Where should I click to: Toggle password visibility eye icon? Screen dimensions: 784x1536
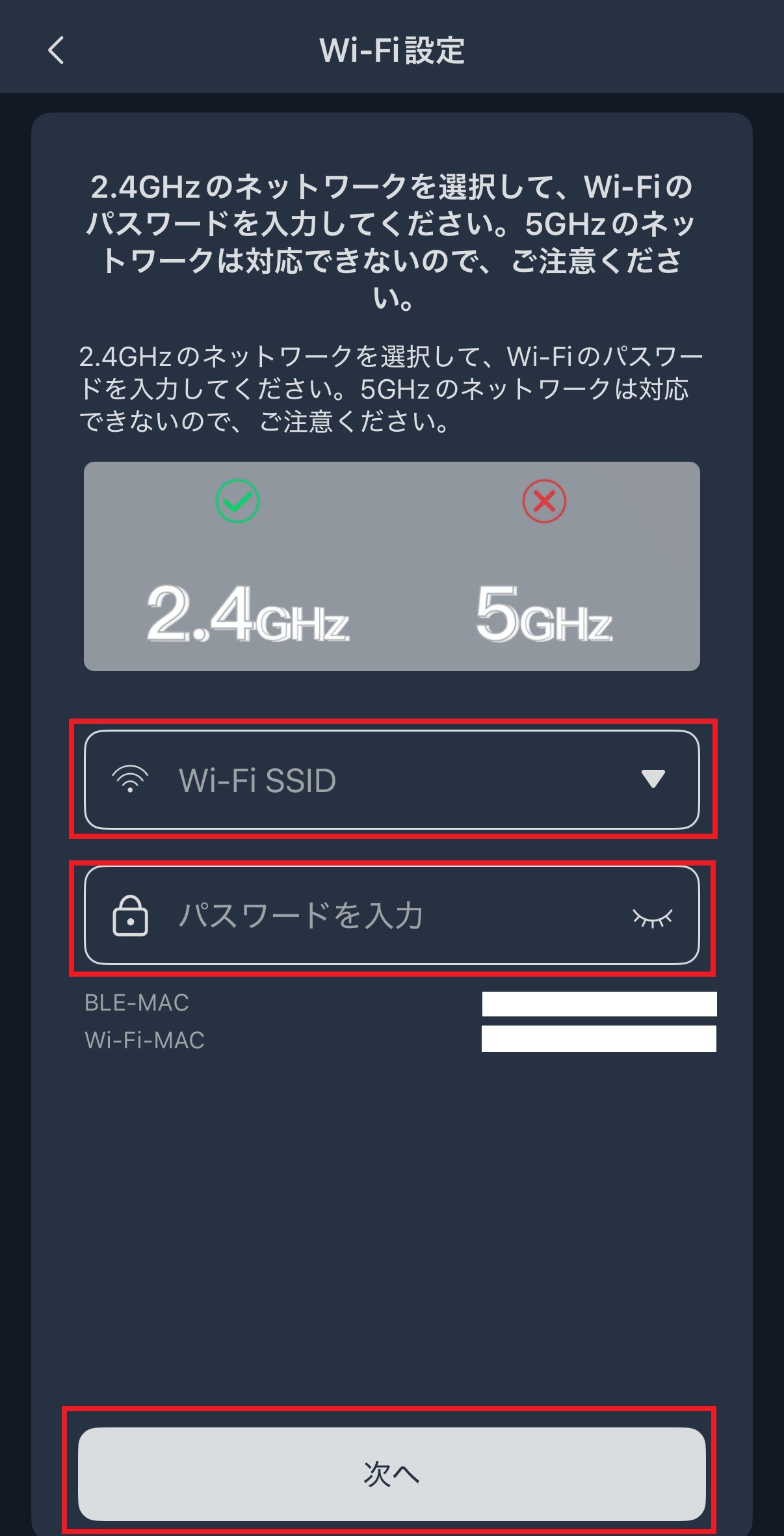coord(652,918)
